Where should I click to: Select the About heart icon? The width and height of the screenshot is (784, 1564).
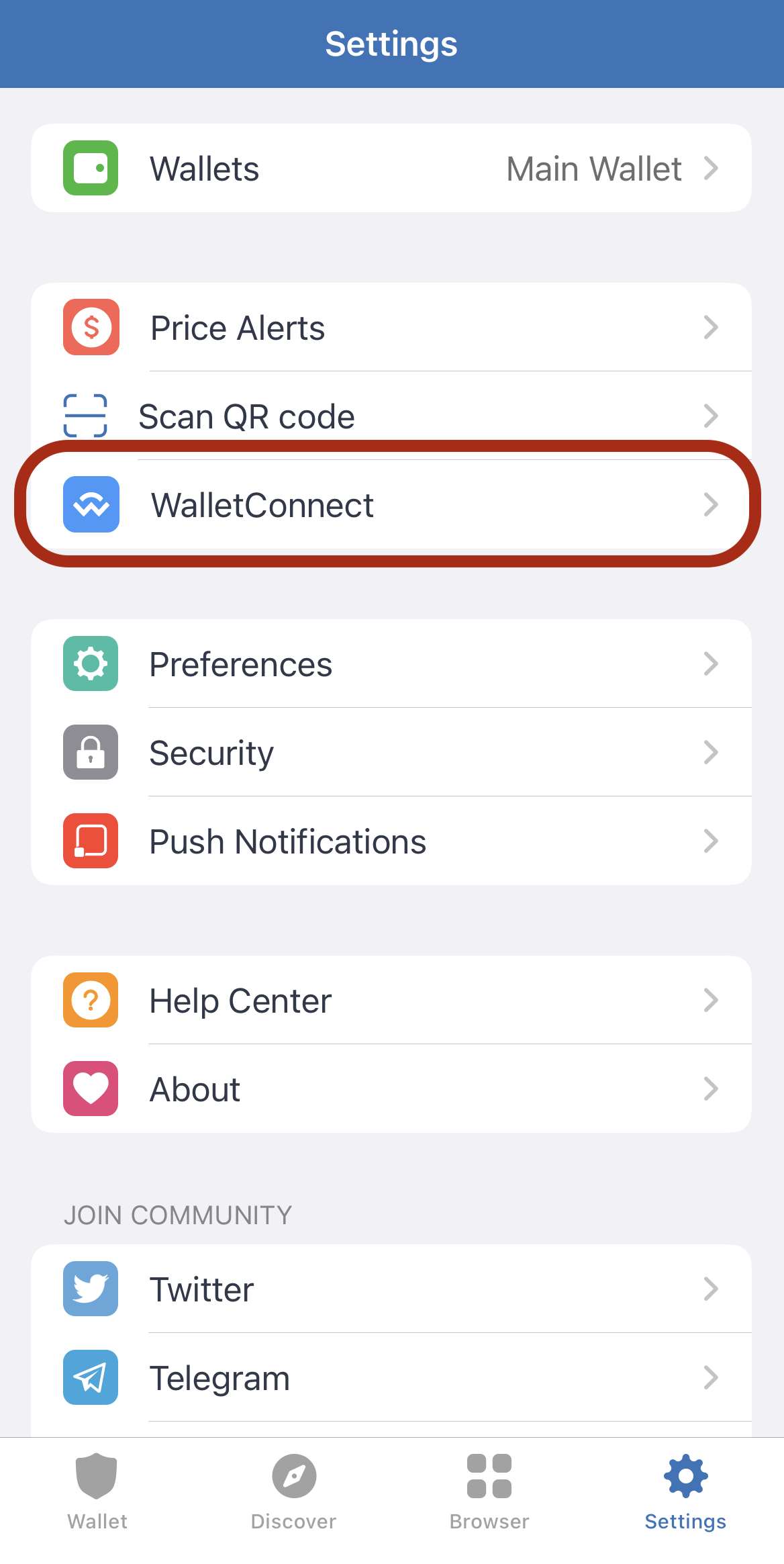[90, 1089]
